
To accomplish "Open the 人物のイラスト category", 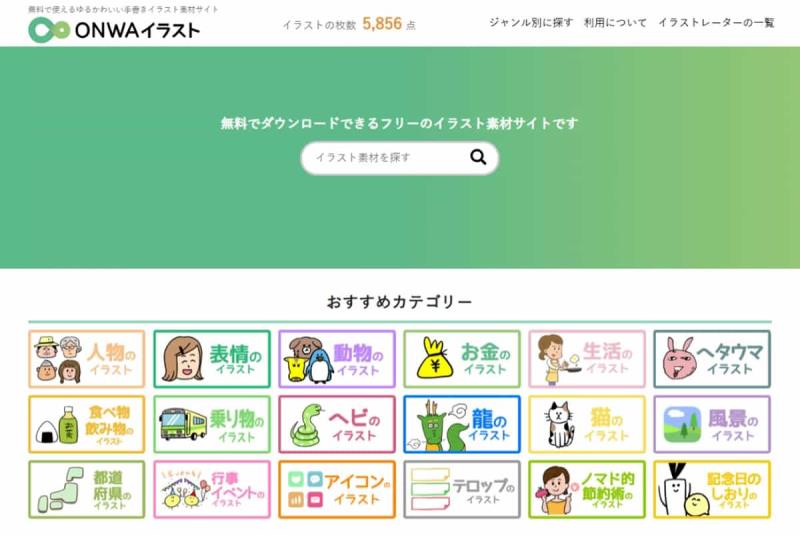I will tap(87, 359).
